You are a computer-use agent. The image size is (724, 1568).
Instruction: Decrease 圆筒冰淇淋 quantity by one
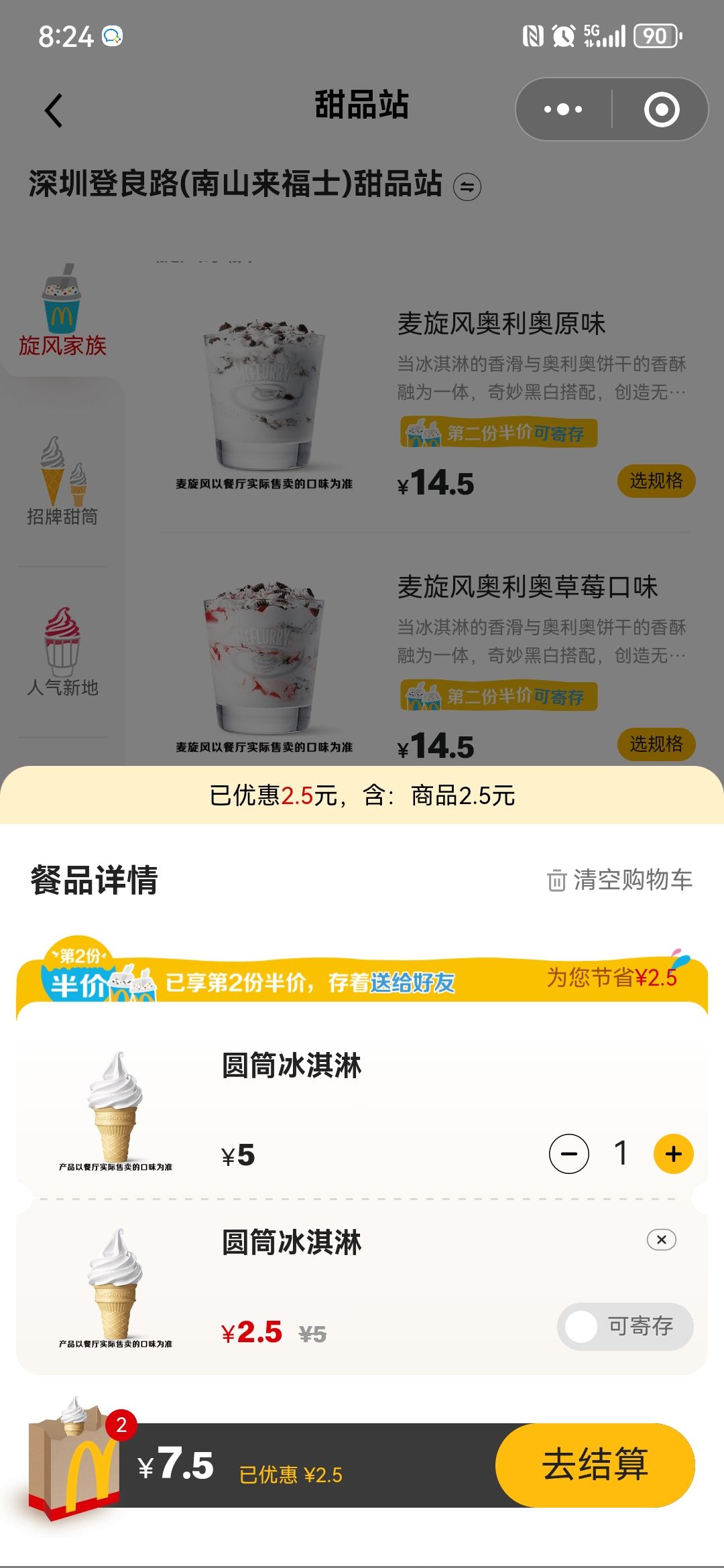tap(568, 1154)
